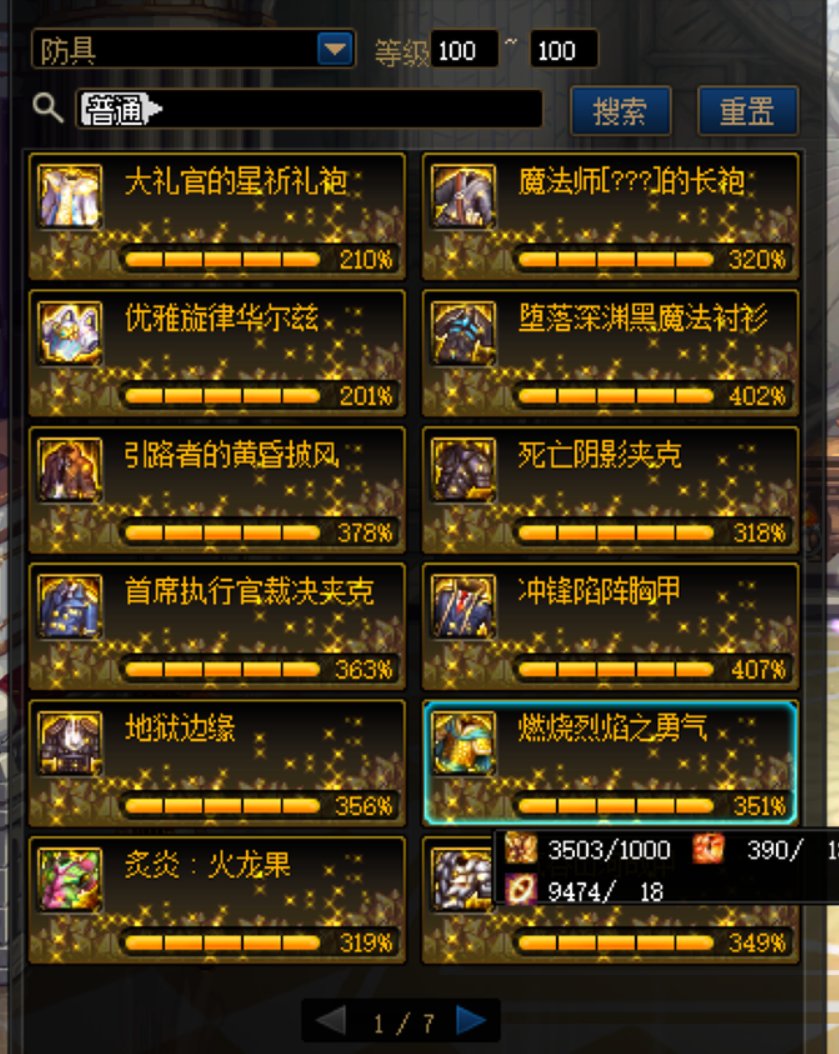839x1054 pixels.
Task: Select 优雅旋律华尔兹 item
Action: pyautogui.click(x=217, y=353)
